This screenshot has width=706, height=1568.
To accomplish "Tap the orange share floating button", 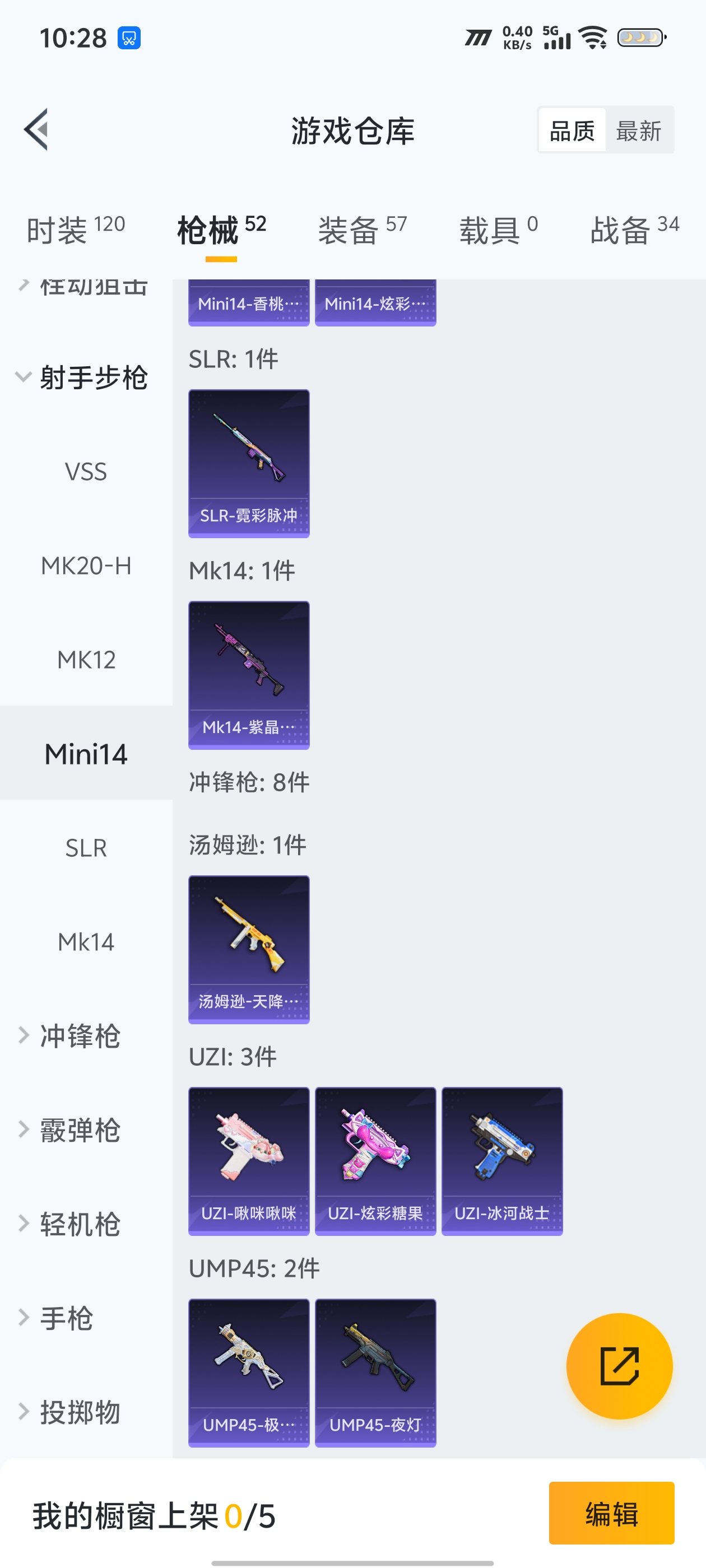I will point(619,1366).
